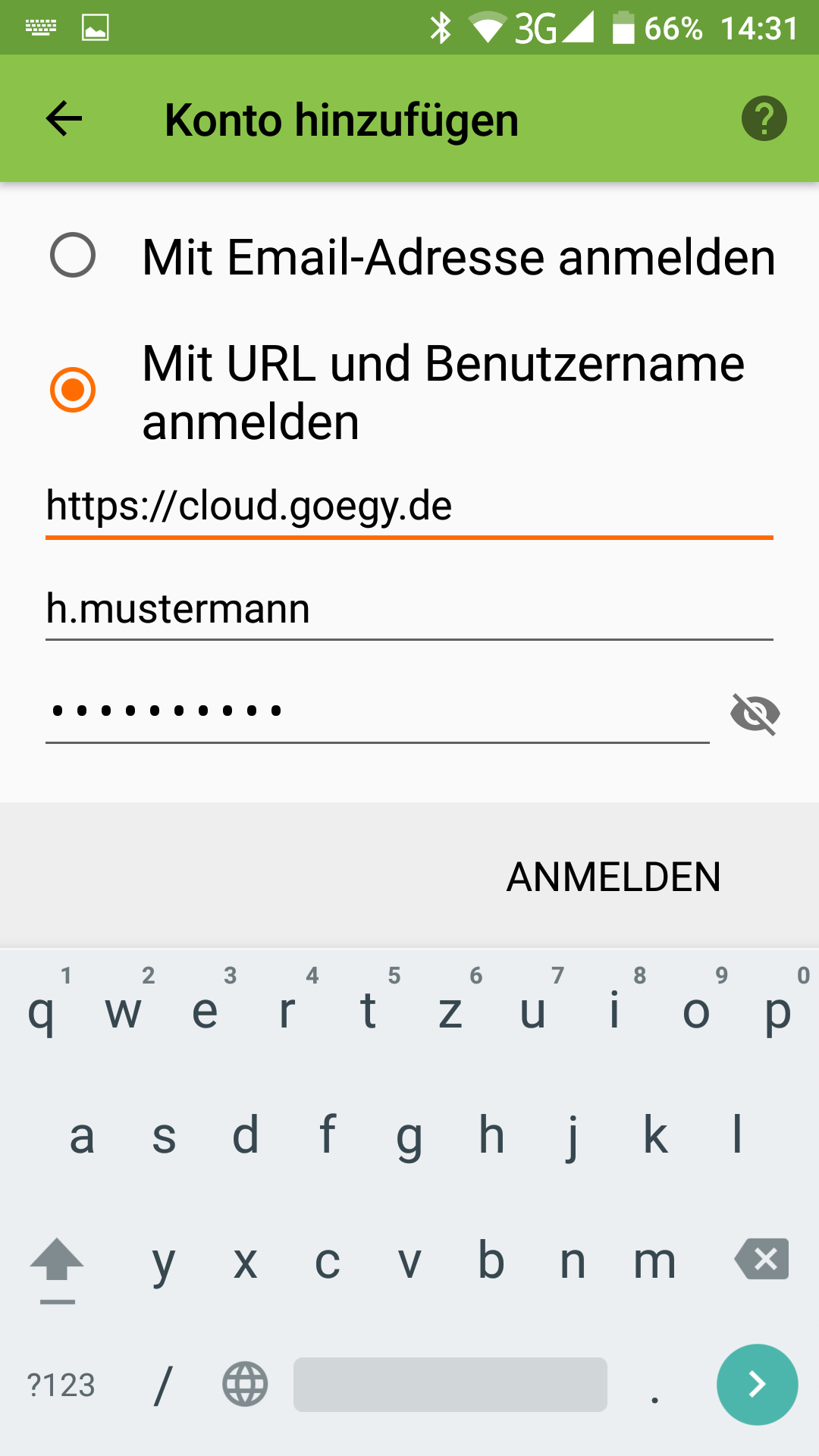Open the help question mark icon
819x1456 pixels.
click(x=764, y=119)
